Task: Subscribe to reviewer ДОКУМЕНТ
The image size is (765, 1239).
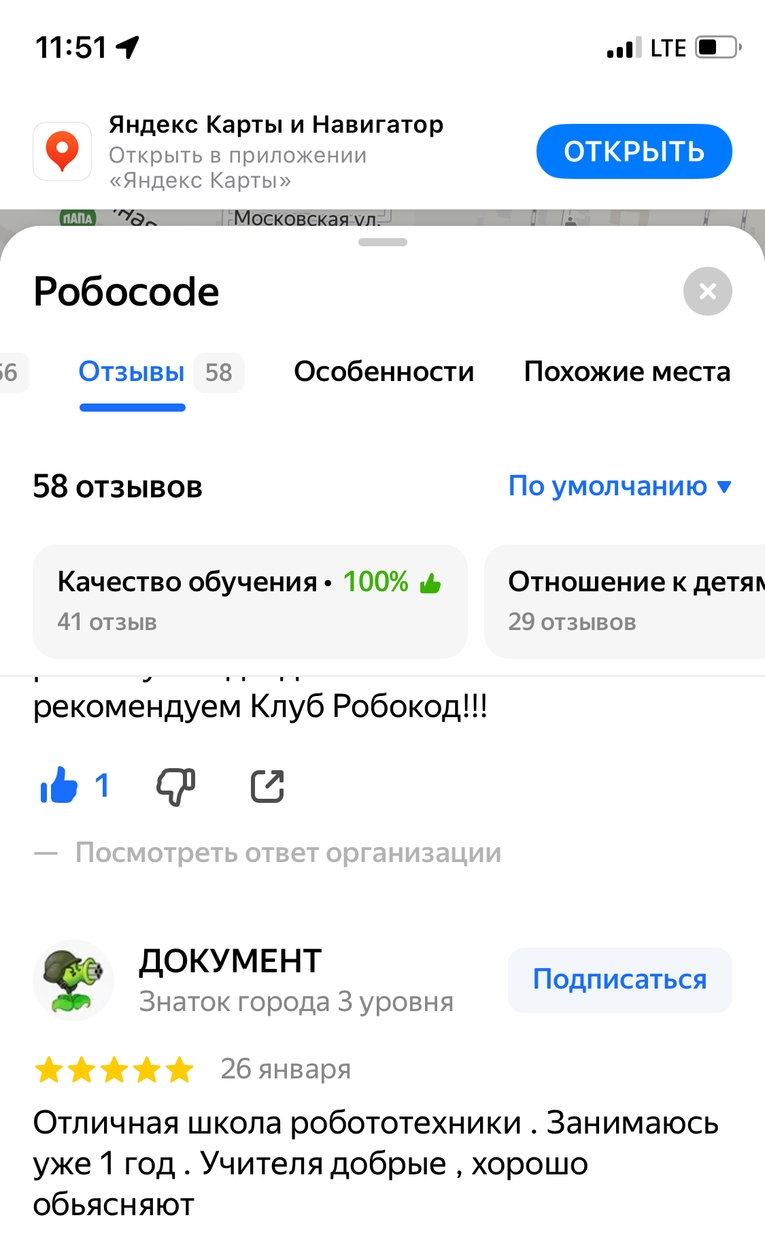Action: coord(619,980)
